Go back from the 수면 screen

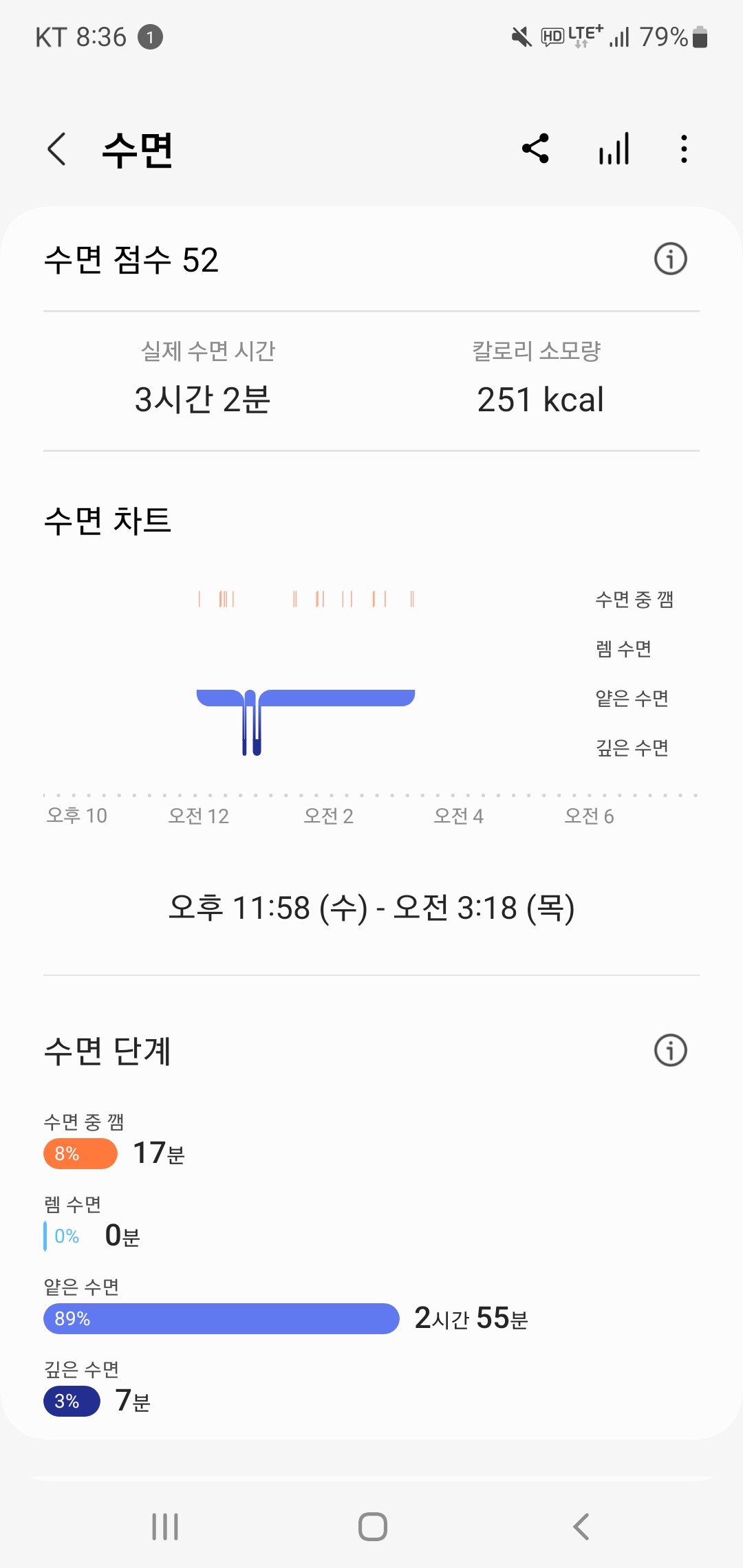click(x=56, y=149)
